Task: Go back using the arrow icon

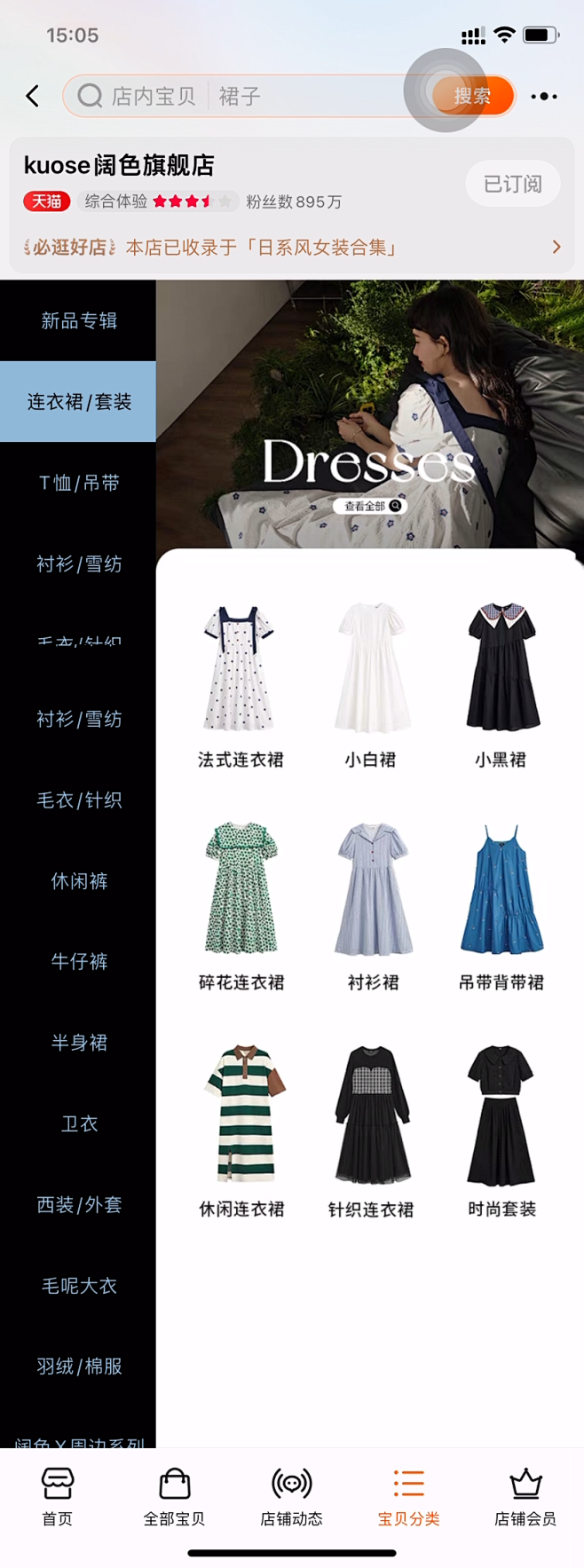Action: [x=33, y=96]
